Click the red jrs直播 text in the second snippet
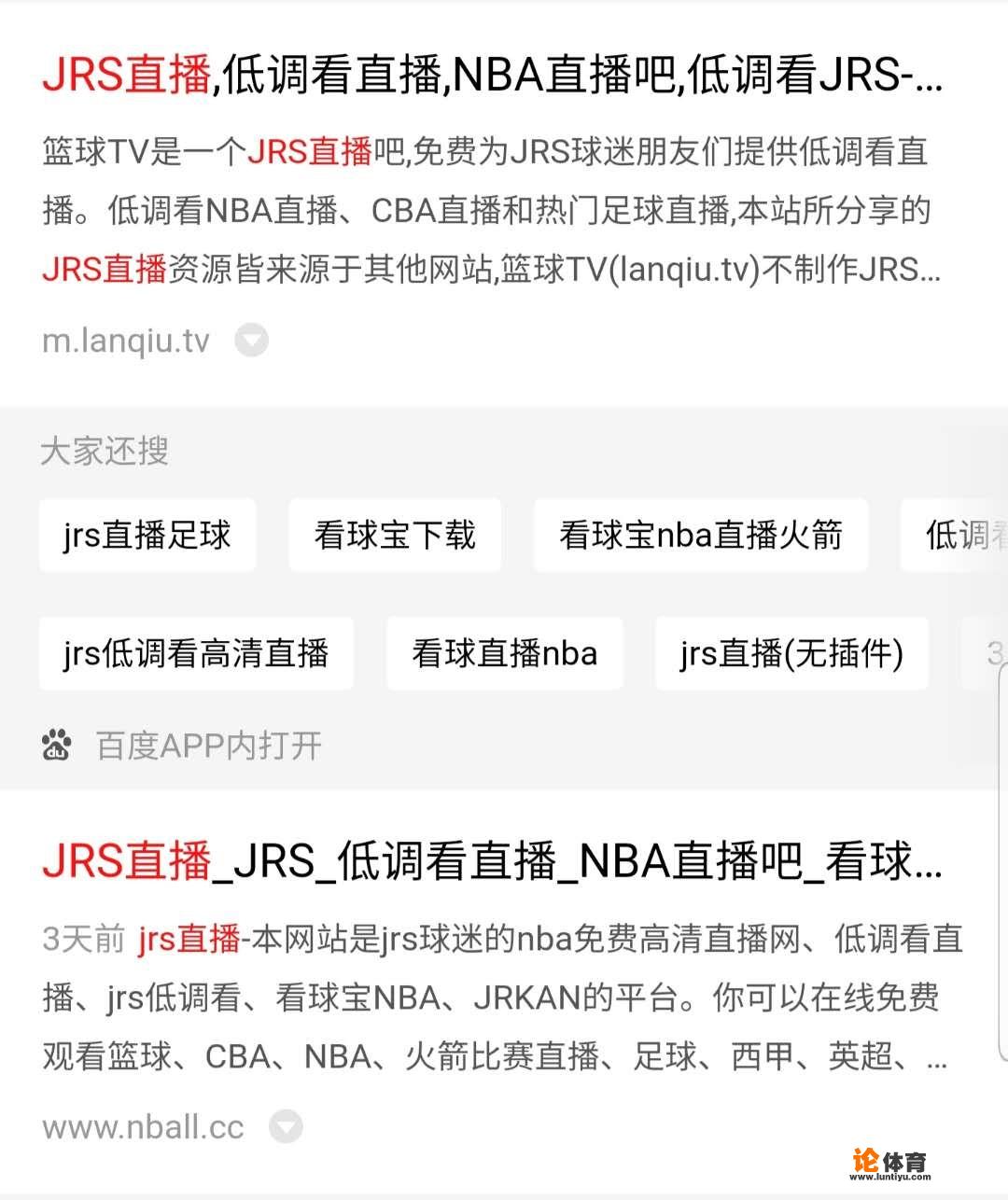 pos(186,941)
